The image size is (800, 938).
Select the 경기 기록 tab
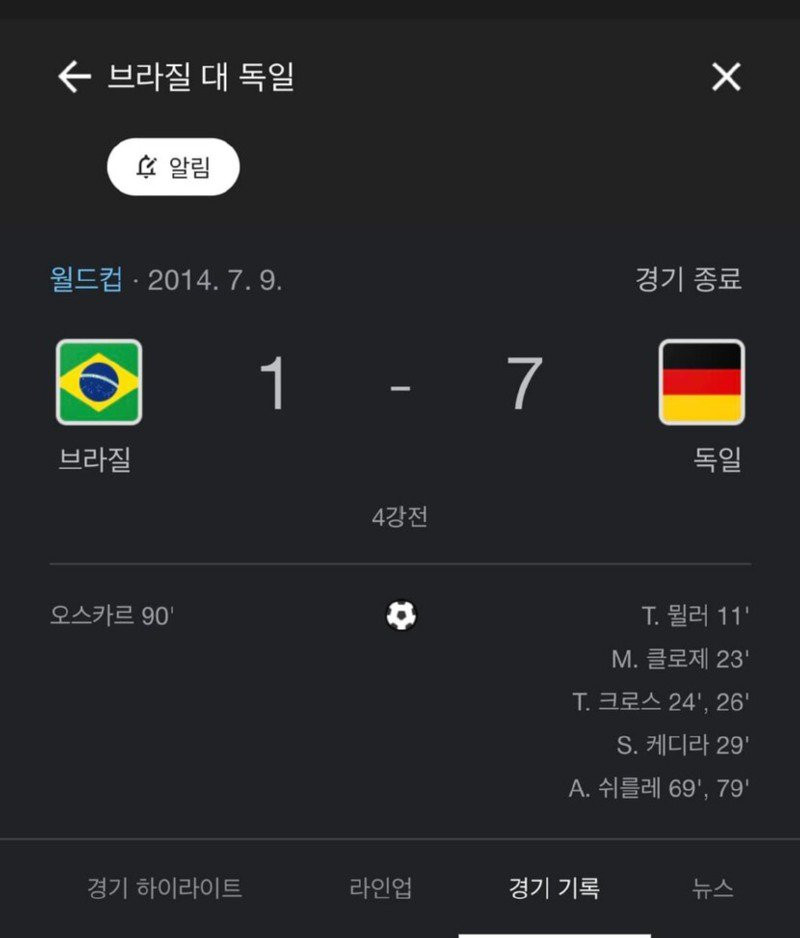pos(553,887)
